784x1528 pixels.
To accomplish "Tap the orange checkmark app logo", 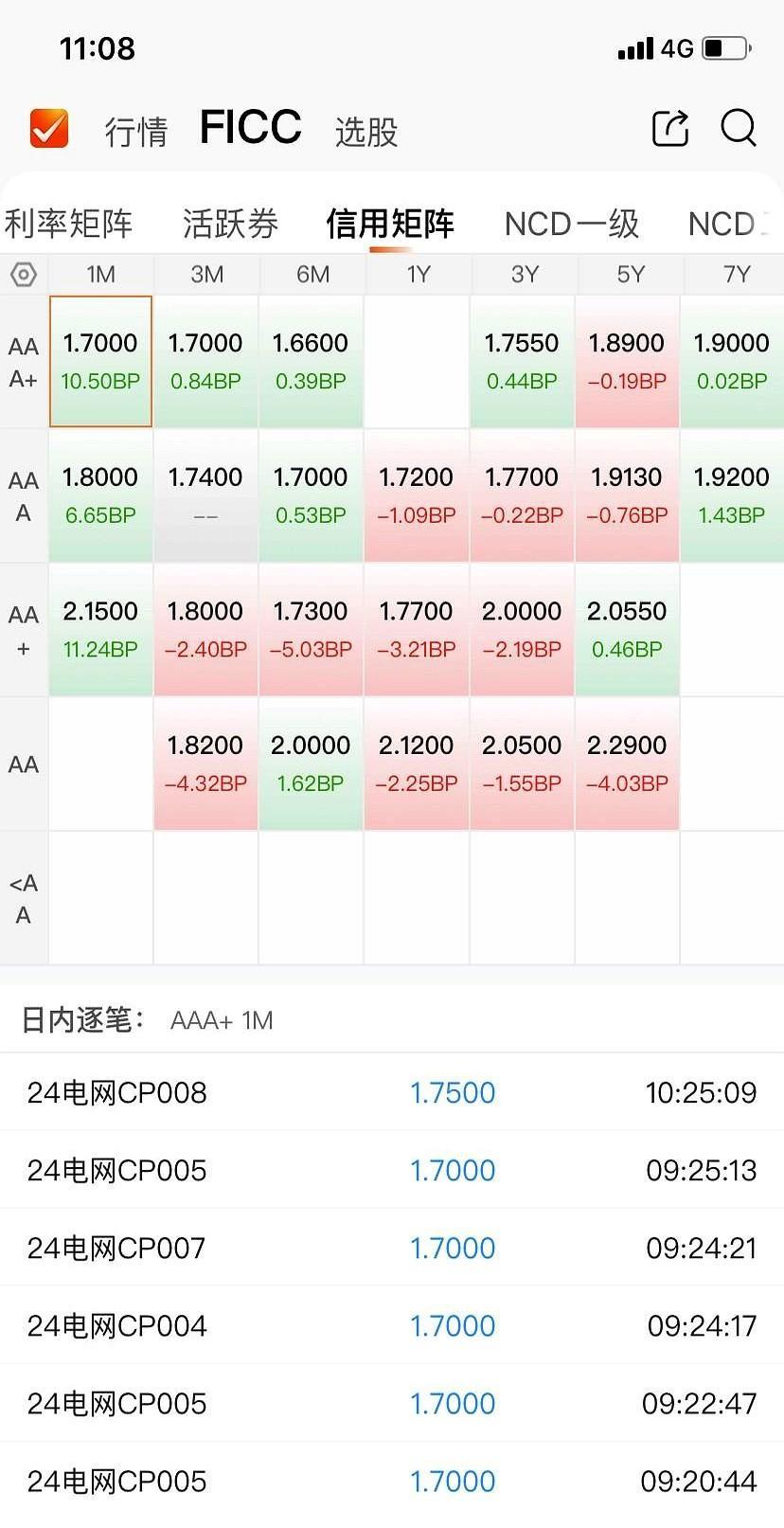I will (x=49, y=128).
